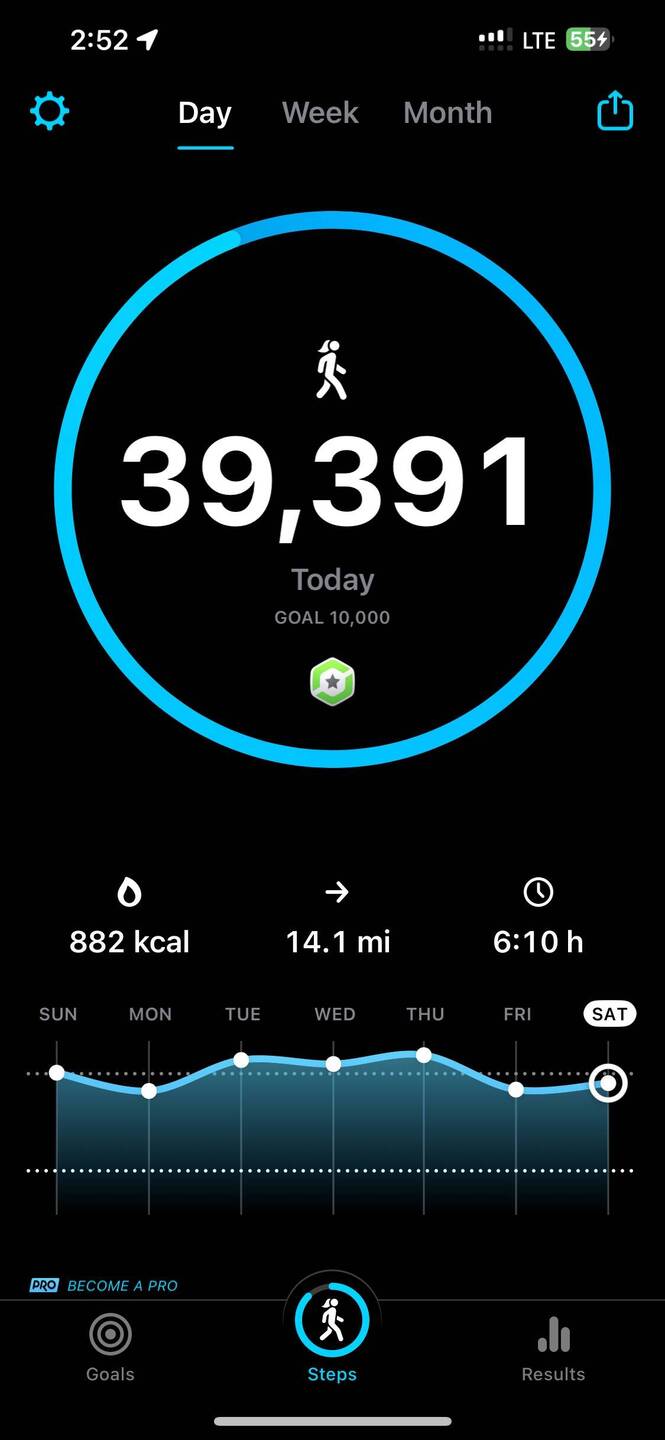Select WED on the weekly chart
This screenshot has height=1440, width=665.
pos(334,1014)
